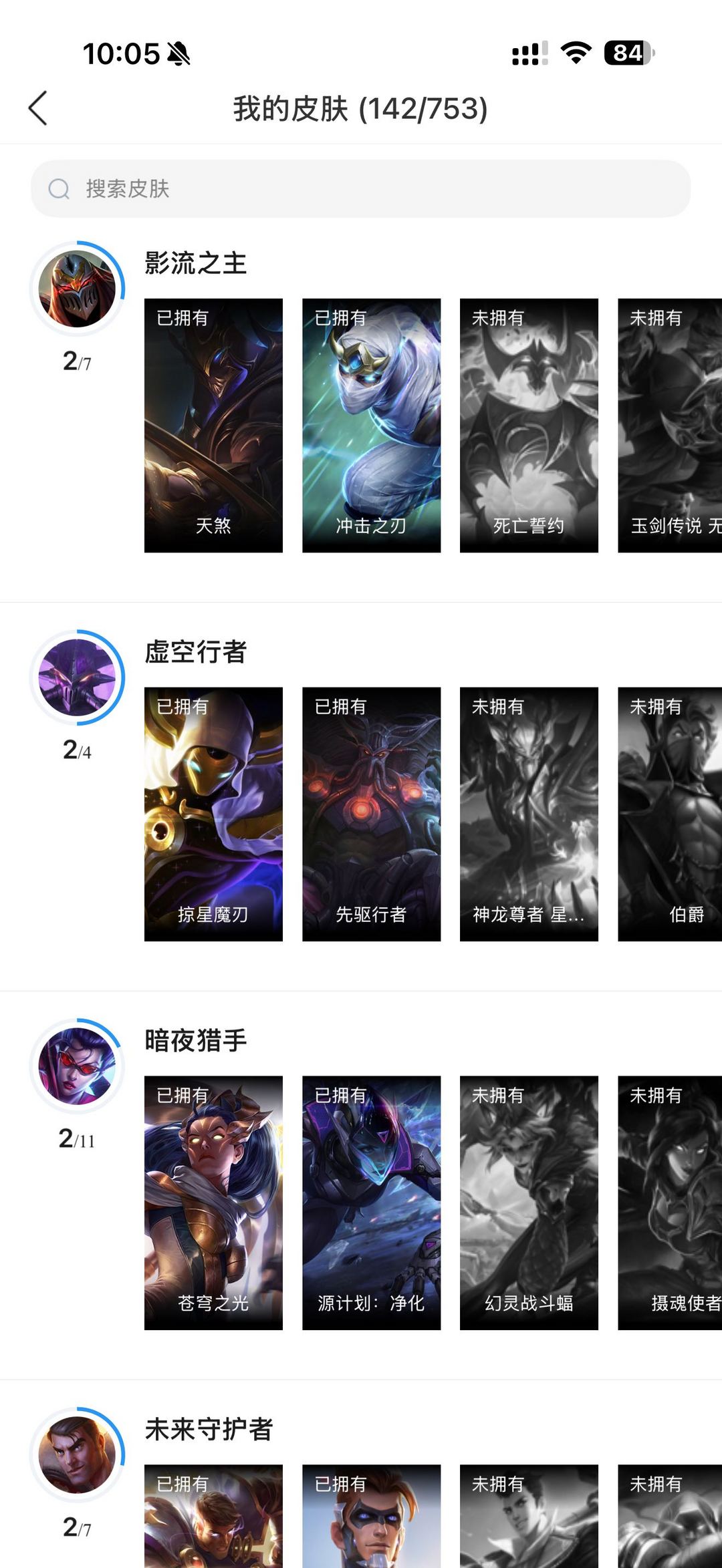The width and height of the screenshot is (722, 1568).
Task: Select the 暗夜猎手 champion avatar
Action: click(77, 1066)
